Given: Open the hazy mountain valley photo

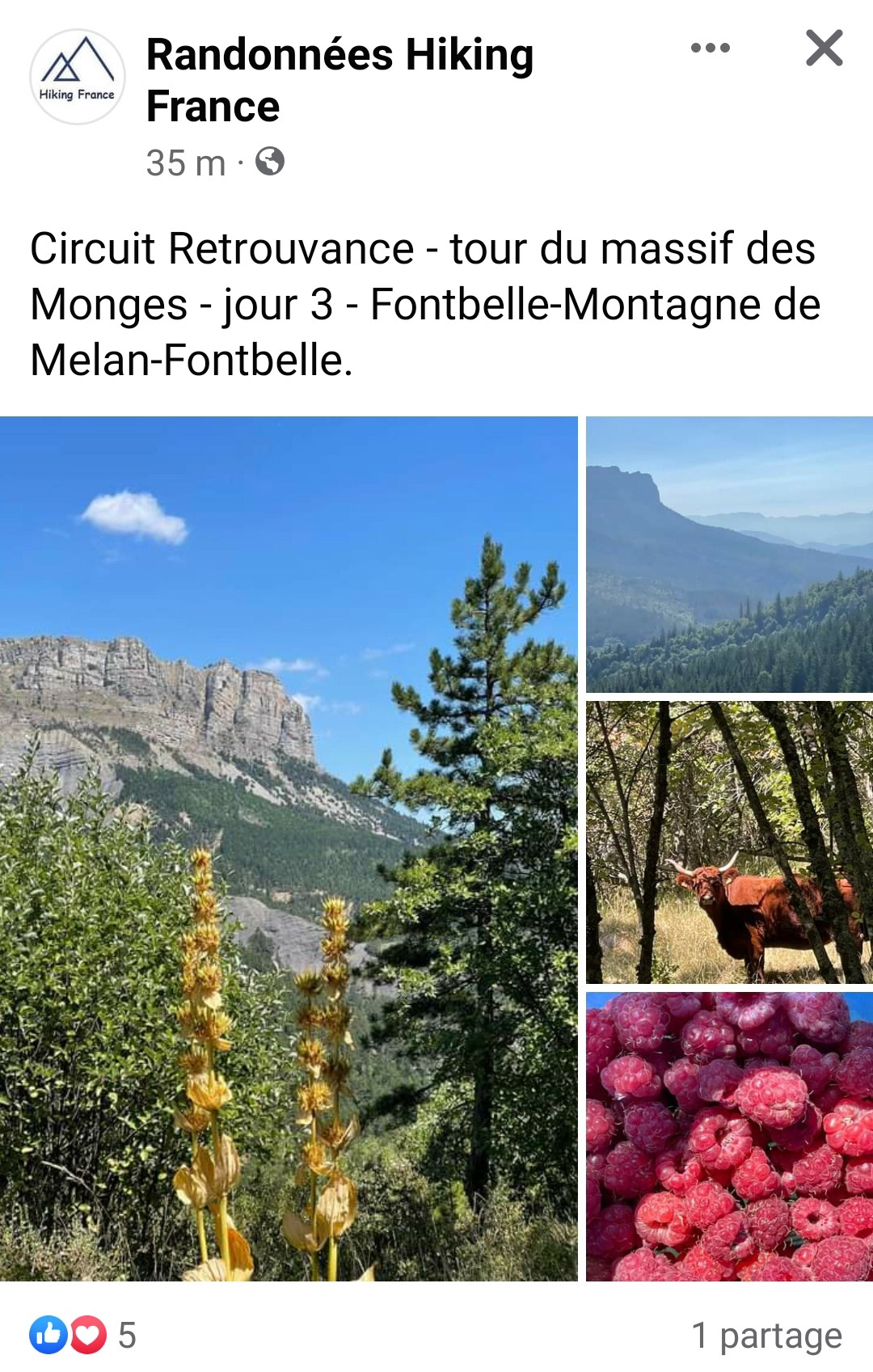Looking at the screenshot, I should (729, 555).
